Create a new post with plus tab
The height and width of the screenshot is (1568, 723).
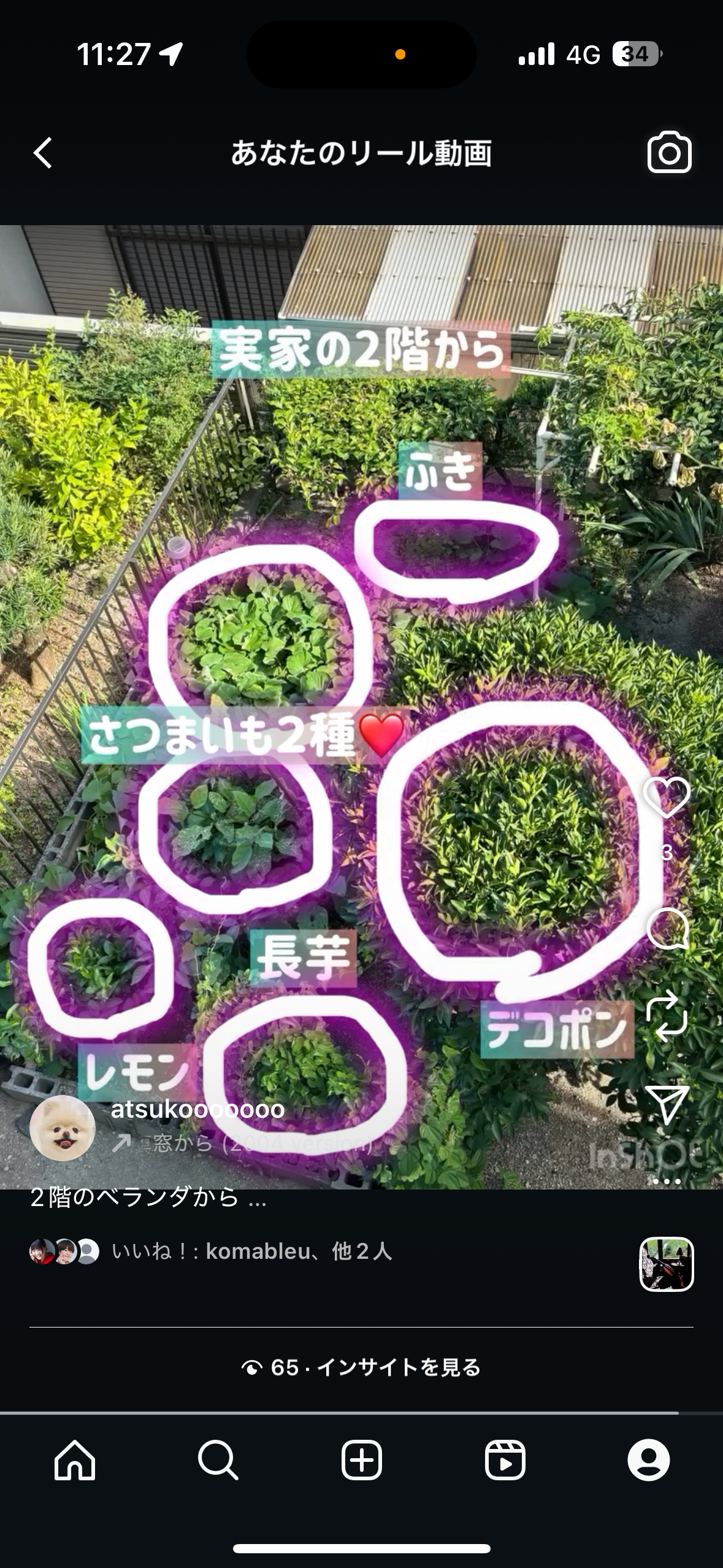coord(361,1460)
